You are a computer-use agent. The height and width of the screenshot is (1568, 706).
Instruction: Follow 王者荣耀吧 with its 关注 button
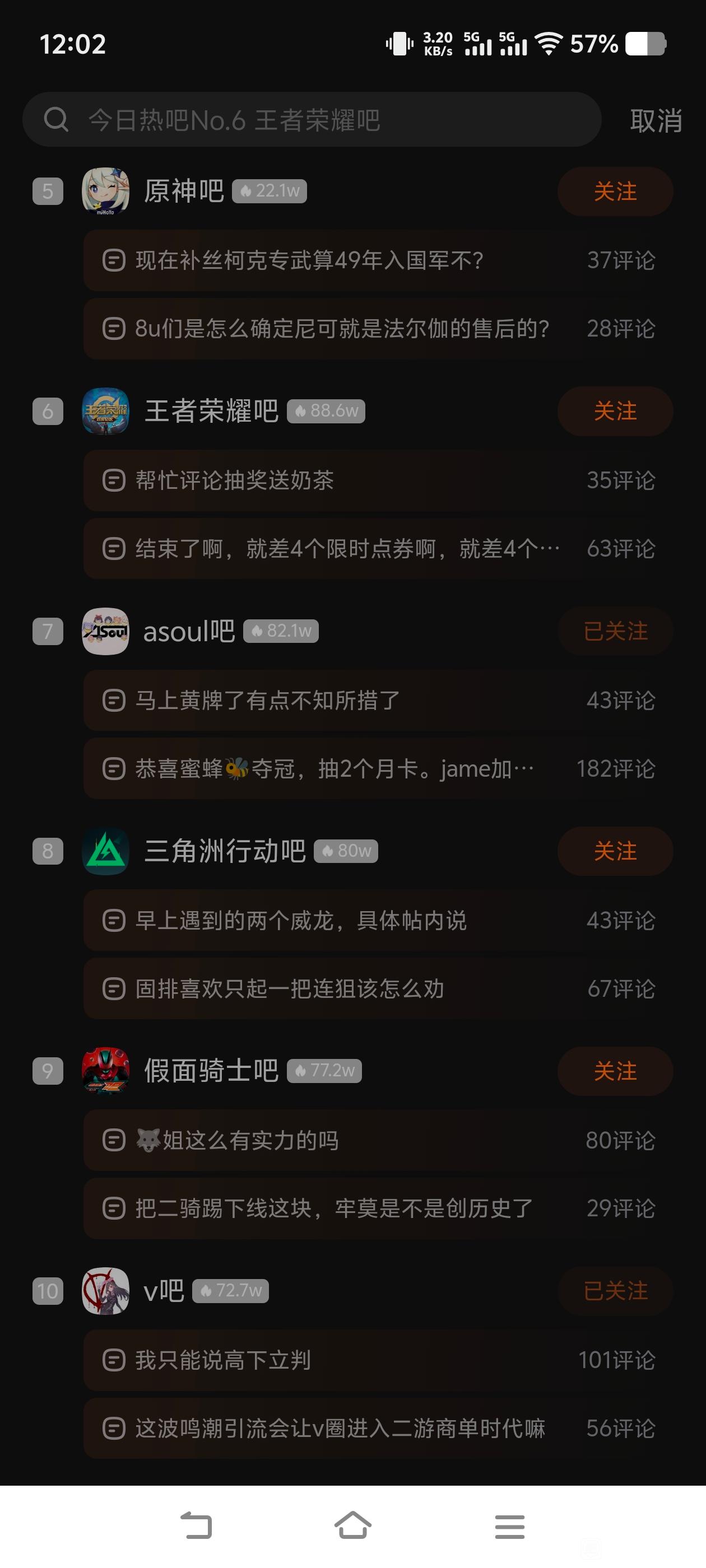coord(615,412)
